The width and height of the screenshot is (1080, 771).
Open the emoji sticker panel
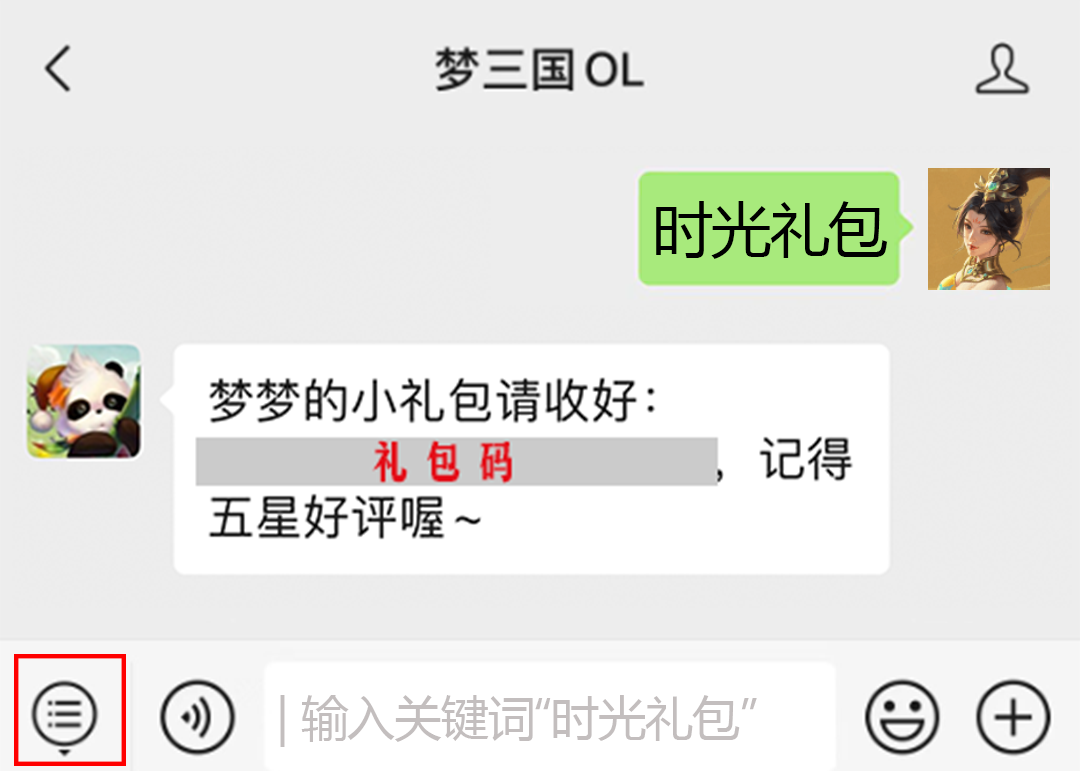point(902,716)
